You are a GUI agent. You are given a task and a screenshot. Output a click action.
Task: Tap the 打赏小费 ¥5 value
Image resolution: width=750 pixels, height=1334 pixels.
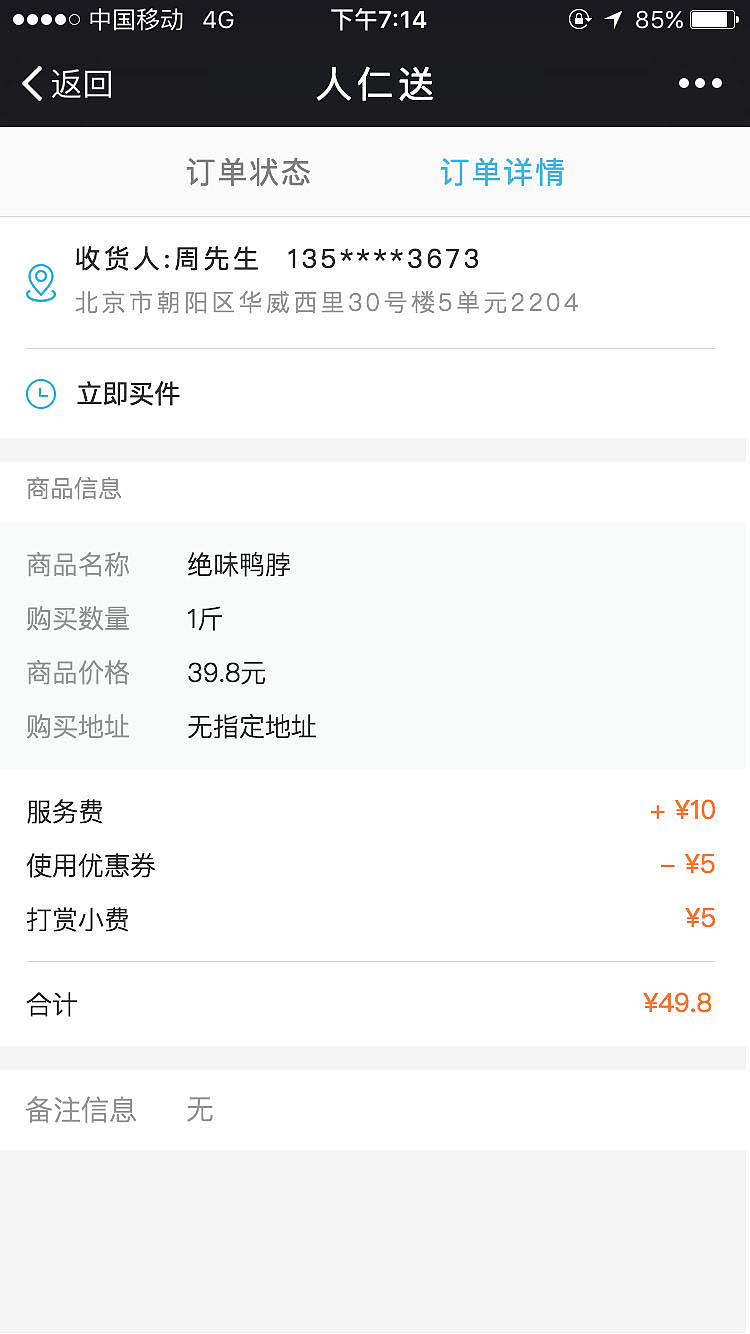tap(701, 918)
